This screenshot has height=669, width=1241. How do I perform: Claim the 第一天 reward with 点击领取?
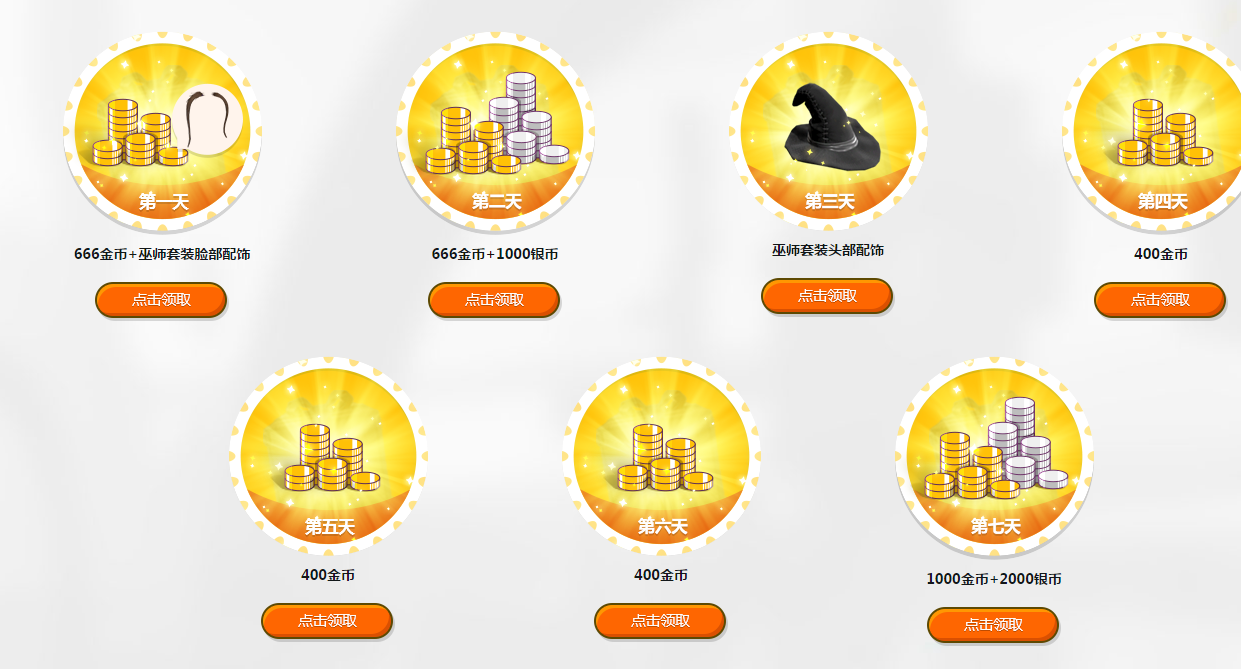161,300
